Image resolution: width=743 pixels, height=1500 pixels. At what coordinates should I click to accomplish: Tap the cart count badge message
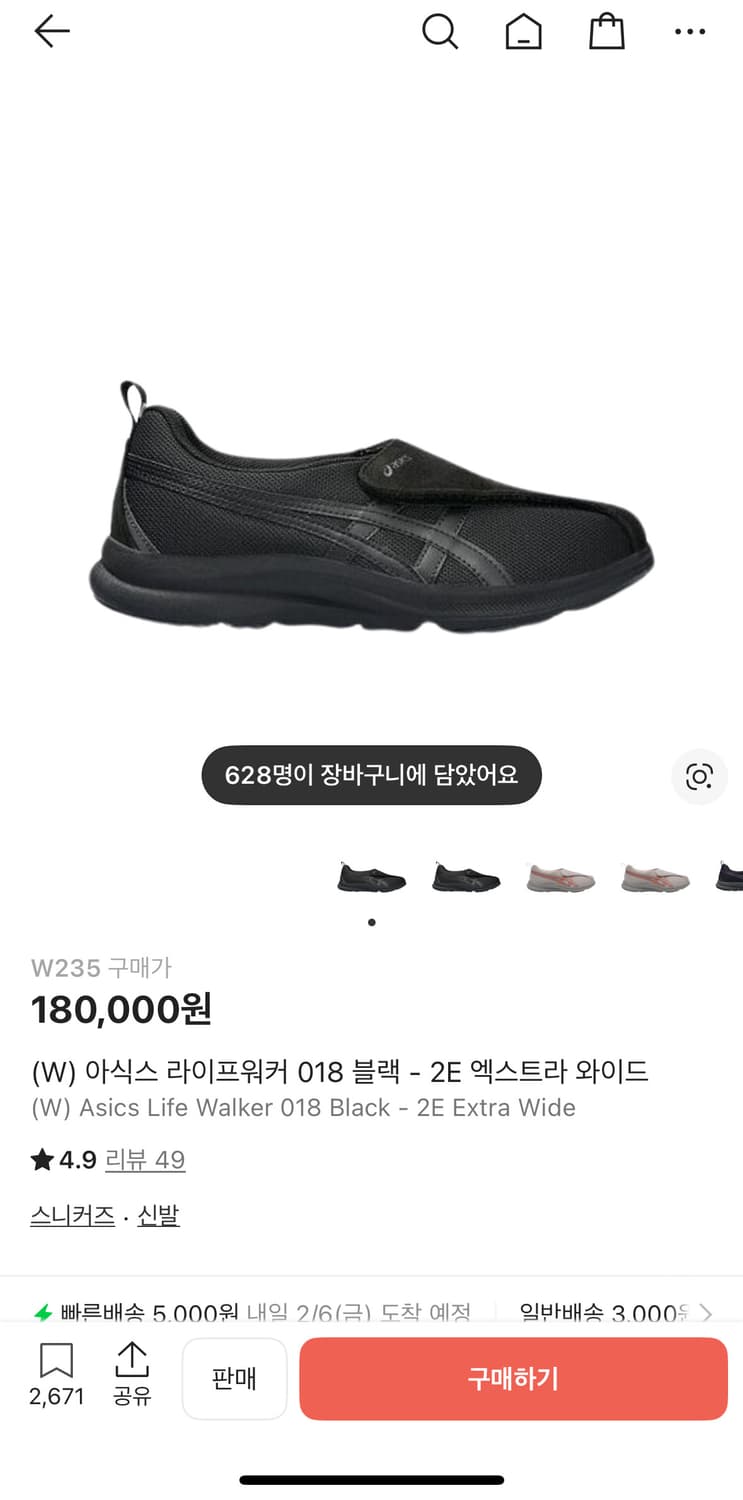point(371,775)
